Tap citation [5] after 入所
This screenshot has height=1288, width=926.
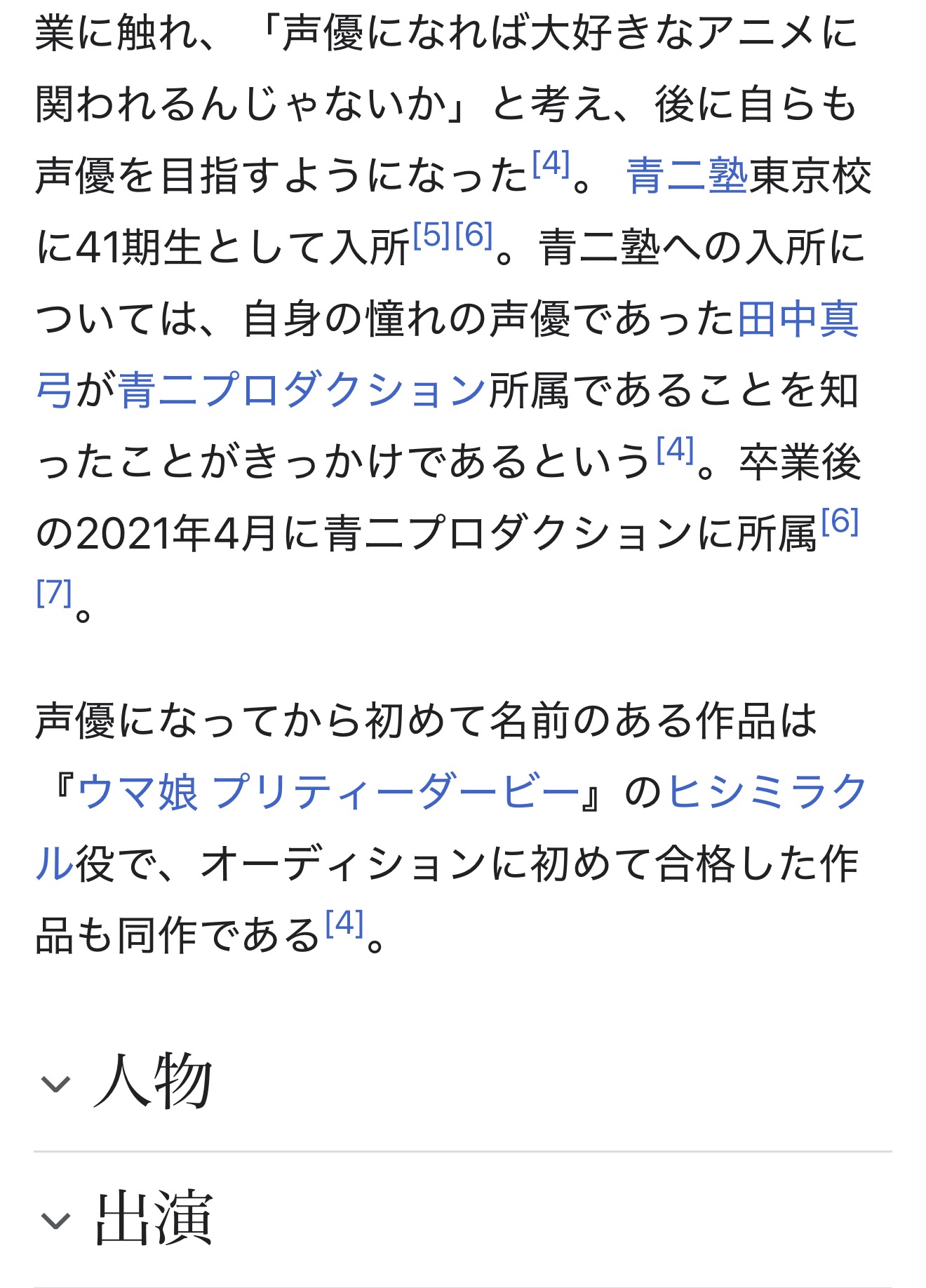coord(431,236)
